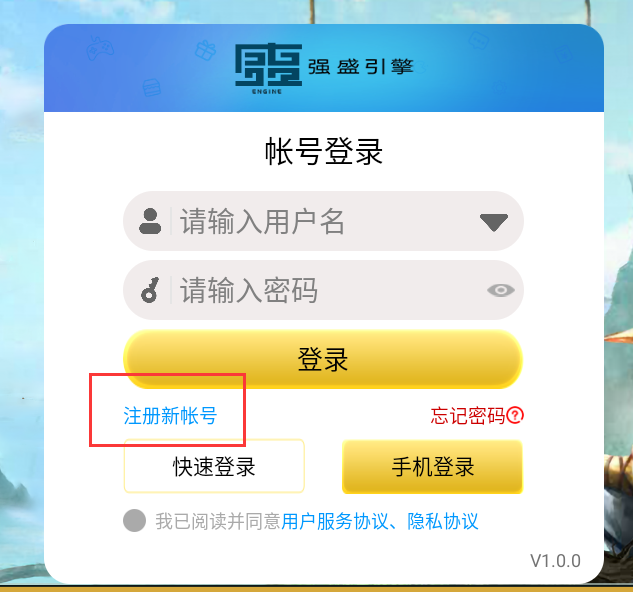Expand the saved accounts dropdown arrow

click(494, 222)
